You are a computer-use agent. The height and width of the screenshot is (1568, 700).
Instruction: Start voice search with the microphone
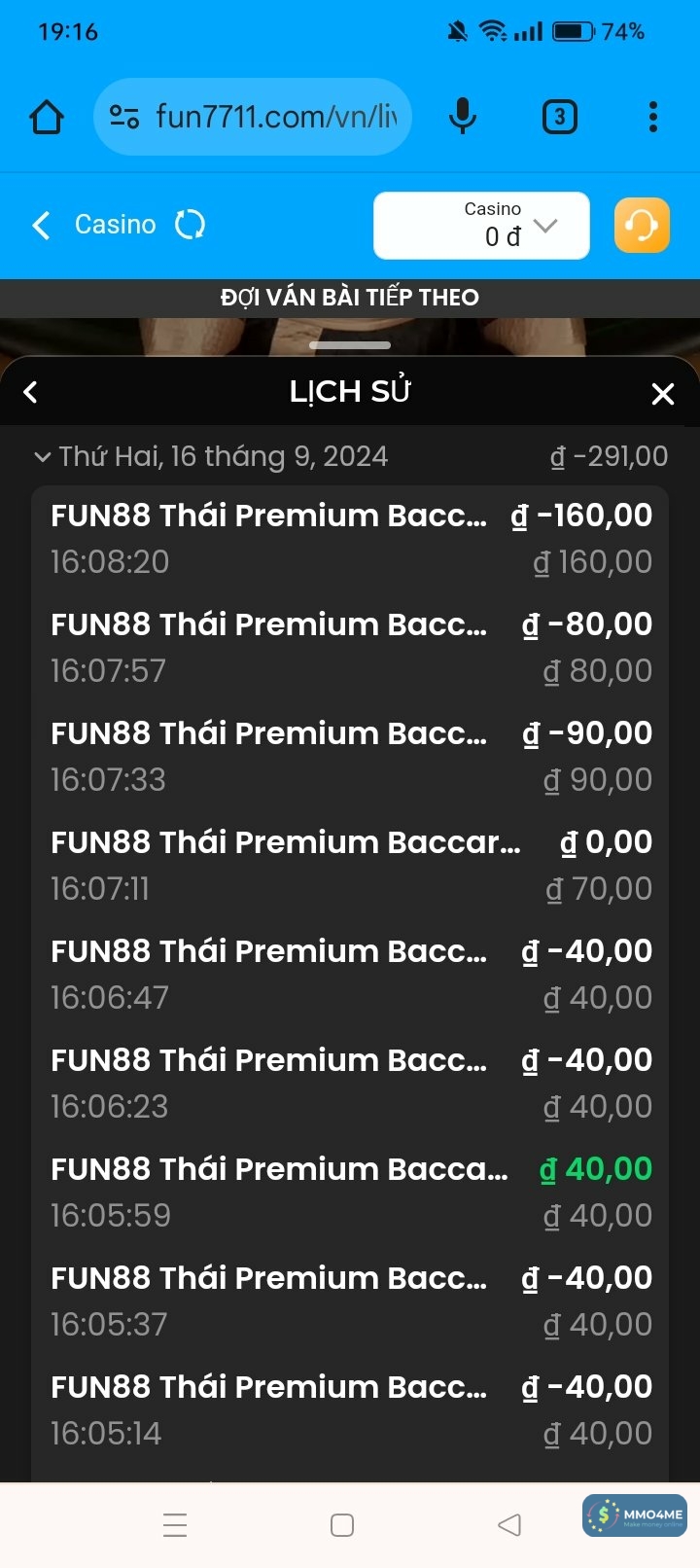pyautogui.click(x=463, y=118)
